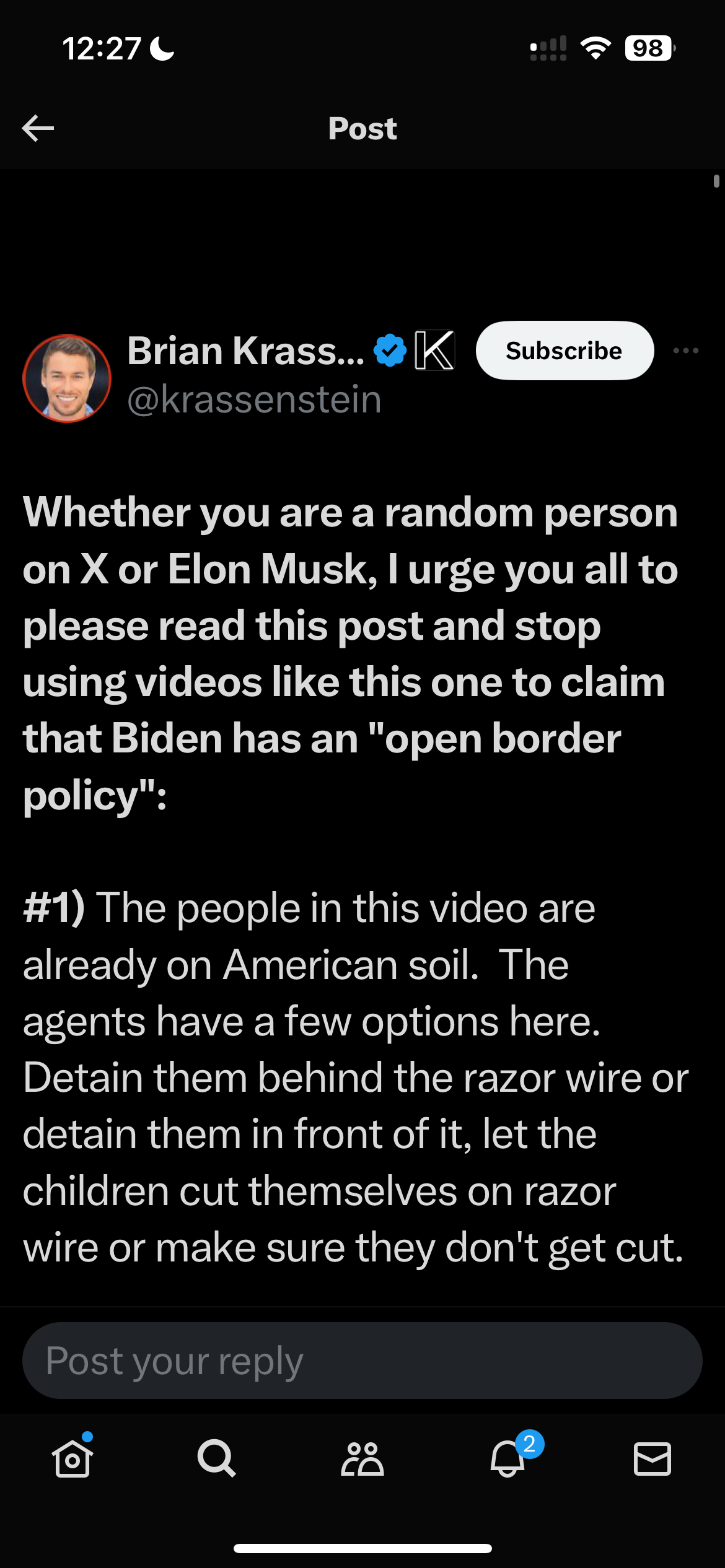The image size is (725, 1568).
Task: Open the notifications bell tab
Action: coord(508,1458)
